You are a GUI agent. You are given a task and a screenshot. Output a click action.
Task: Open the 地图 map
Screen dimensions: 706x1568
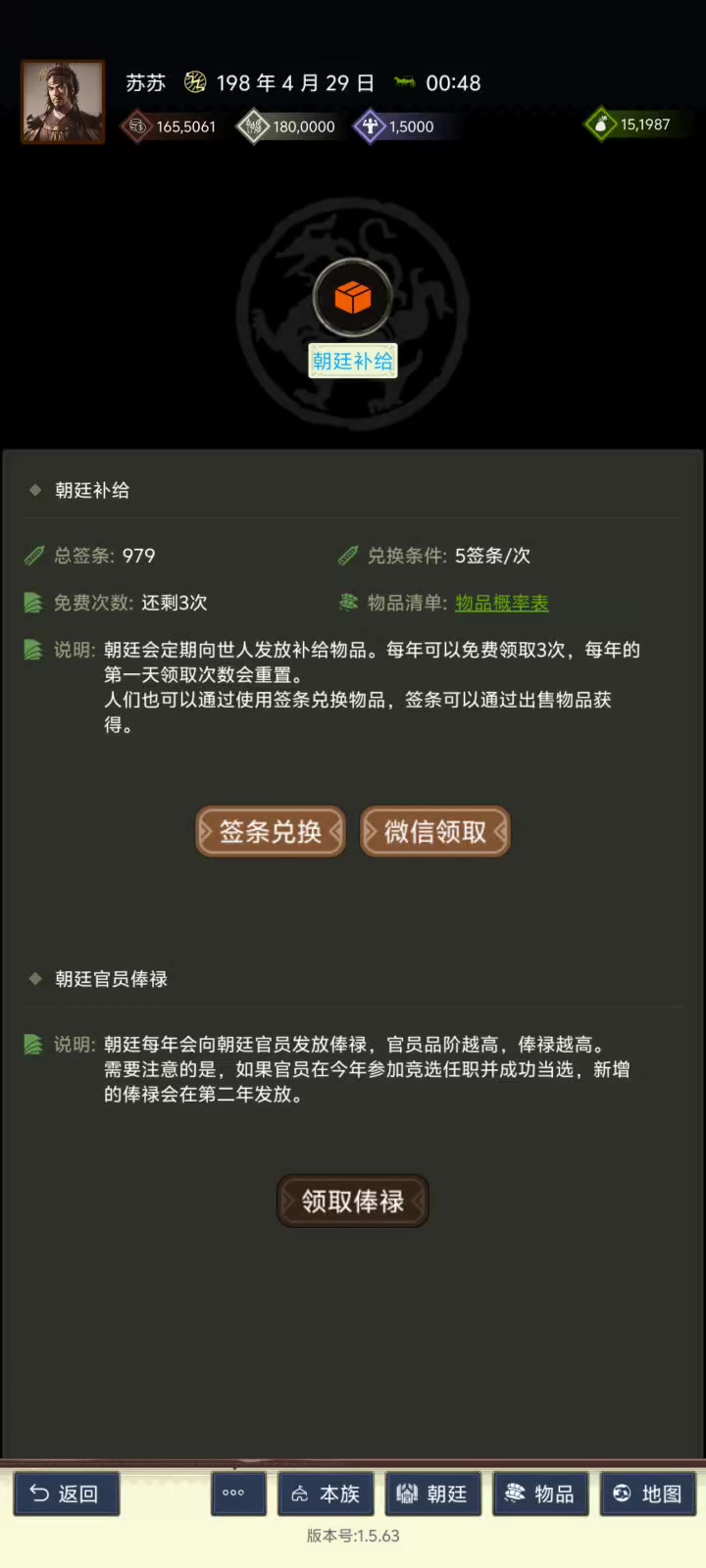tap(647, 1494)
